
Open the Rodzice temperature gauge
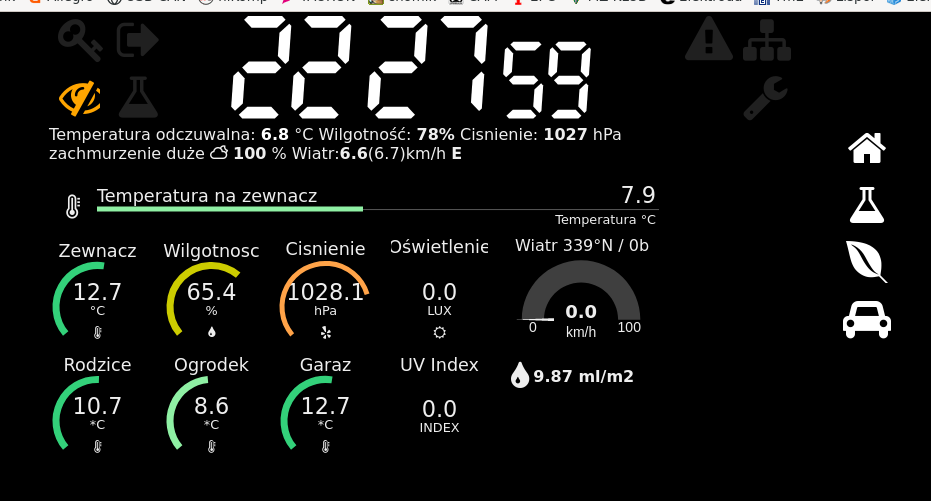click(97, 411)
